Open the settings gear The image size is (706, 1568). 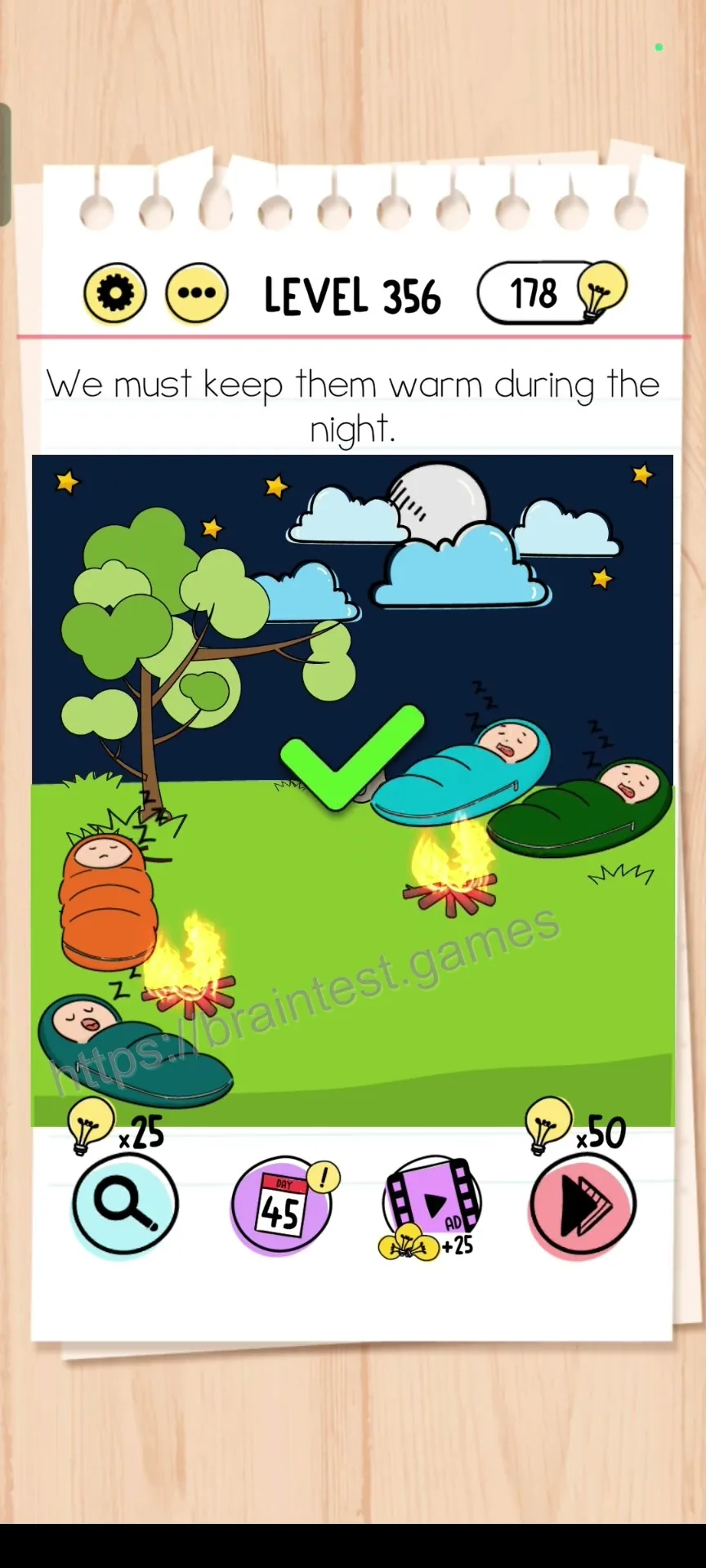coord(115,292)
